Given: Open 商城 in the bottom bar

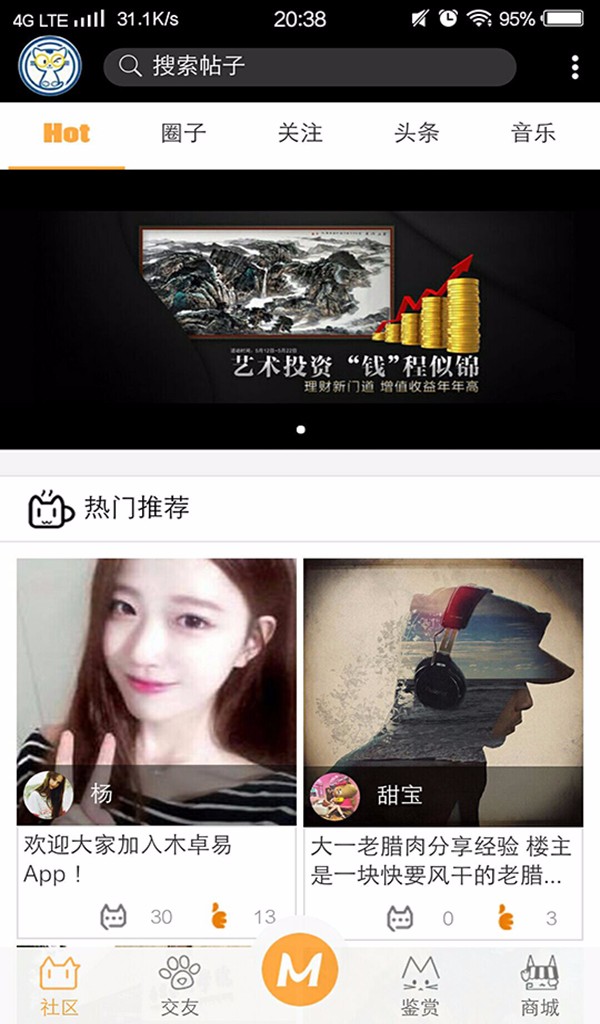Looking at the screenshot, I should point(540,985).
